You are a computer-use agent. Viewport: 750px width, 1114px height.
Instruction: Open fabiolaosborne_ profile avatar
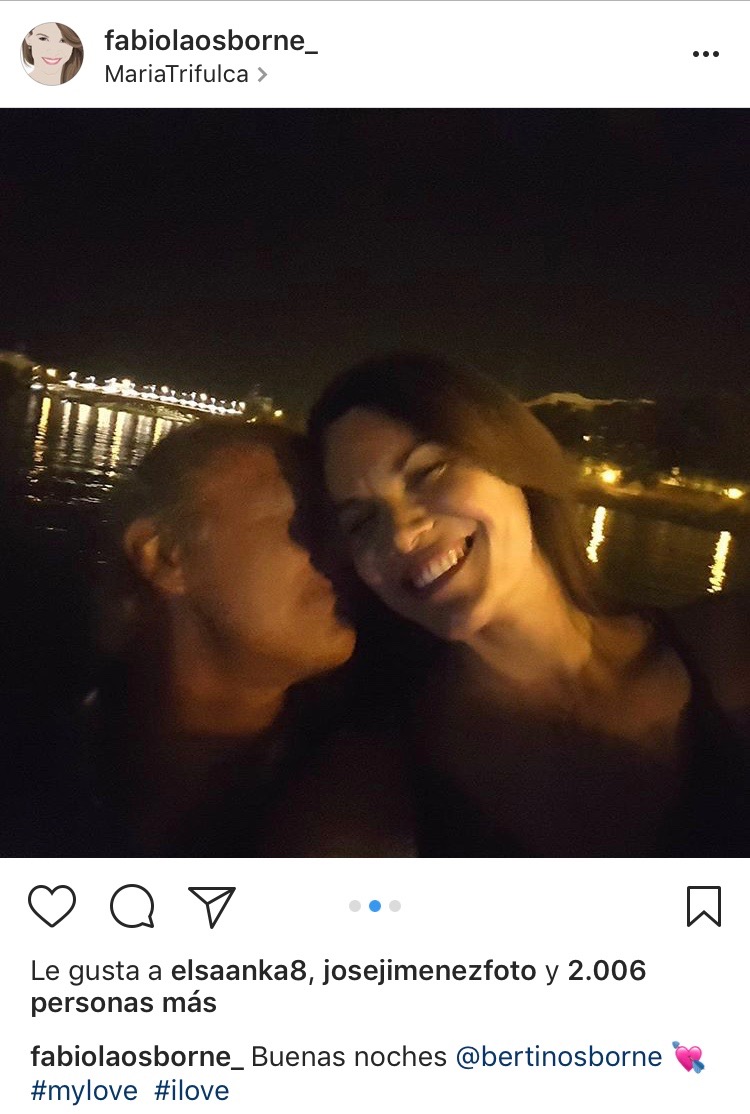[x=52, y=54]
